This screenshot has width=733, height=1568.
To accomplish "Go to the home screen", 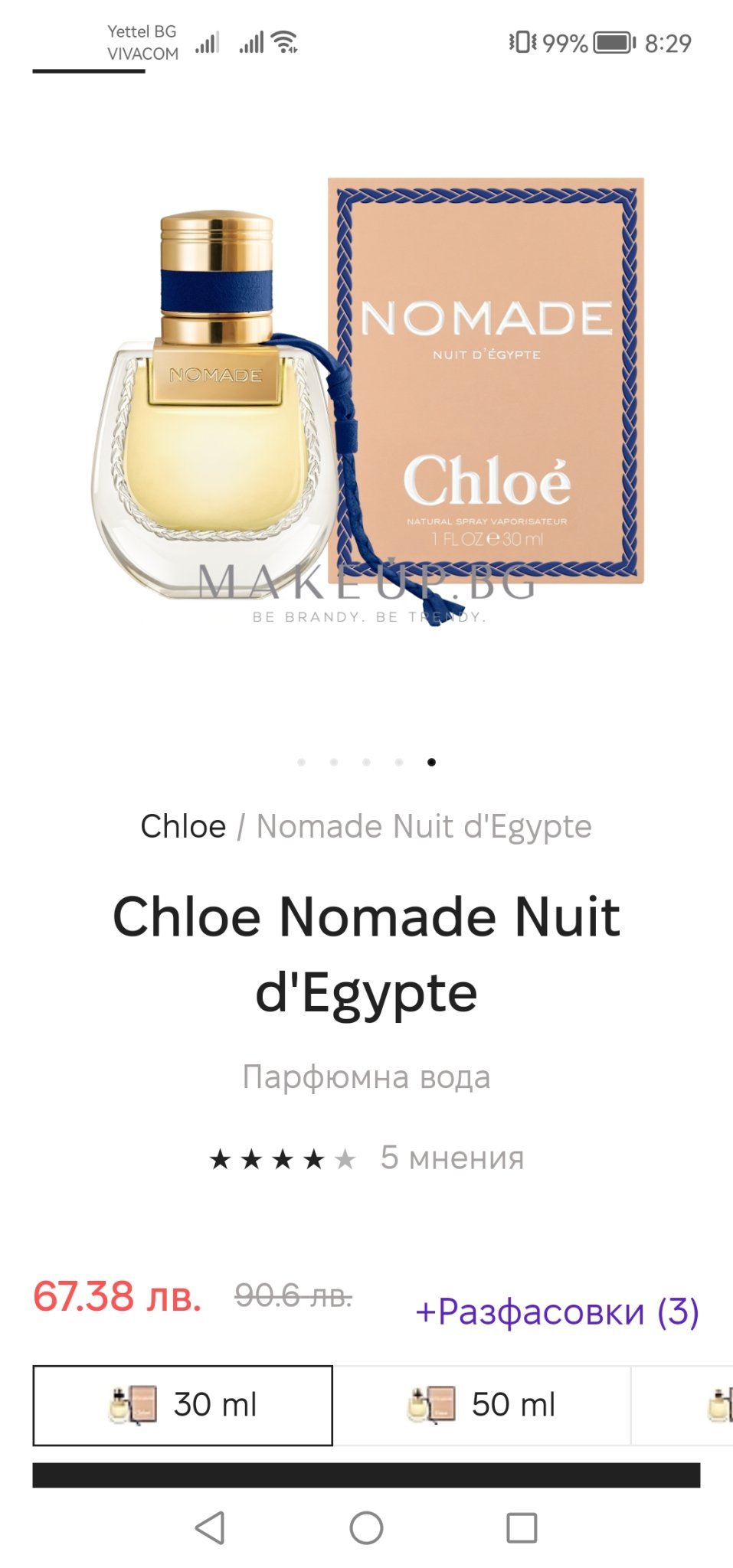I will click(x=366, y=1527).
